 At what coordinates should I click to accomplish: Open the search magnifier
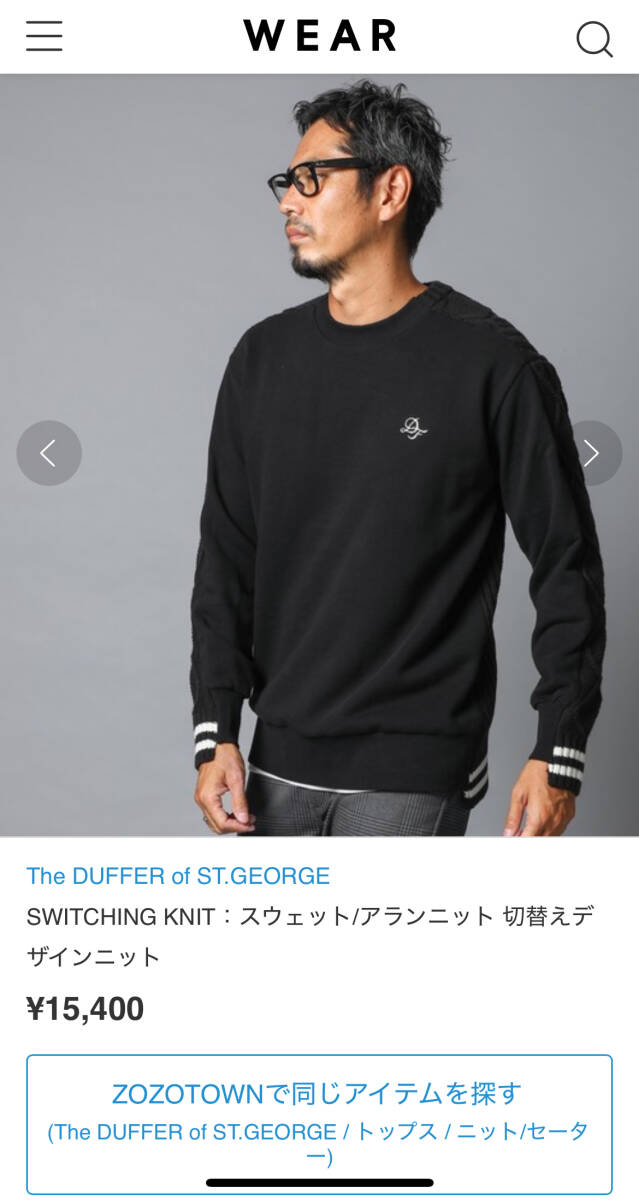point(594,39)
